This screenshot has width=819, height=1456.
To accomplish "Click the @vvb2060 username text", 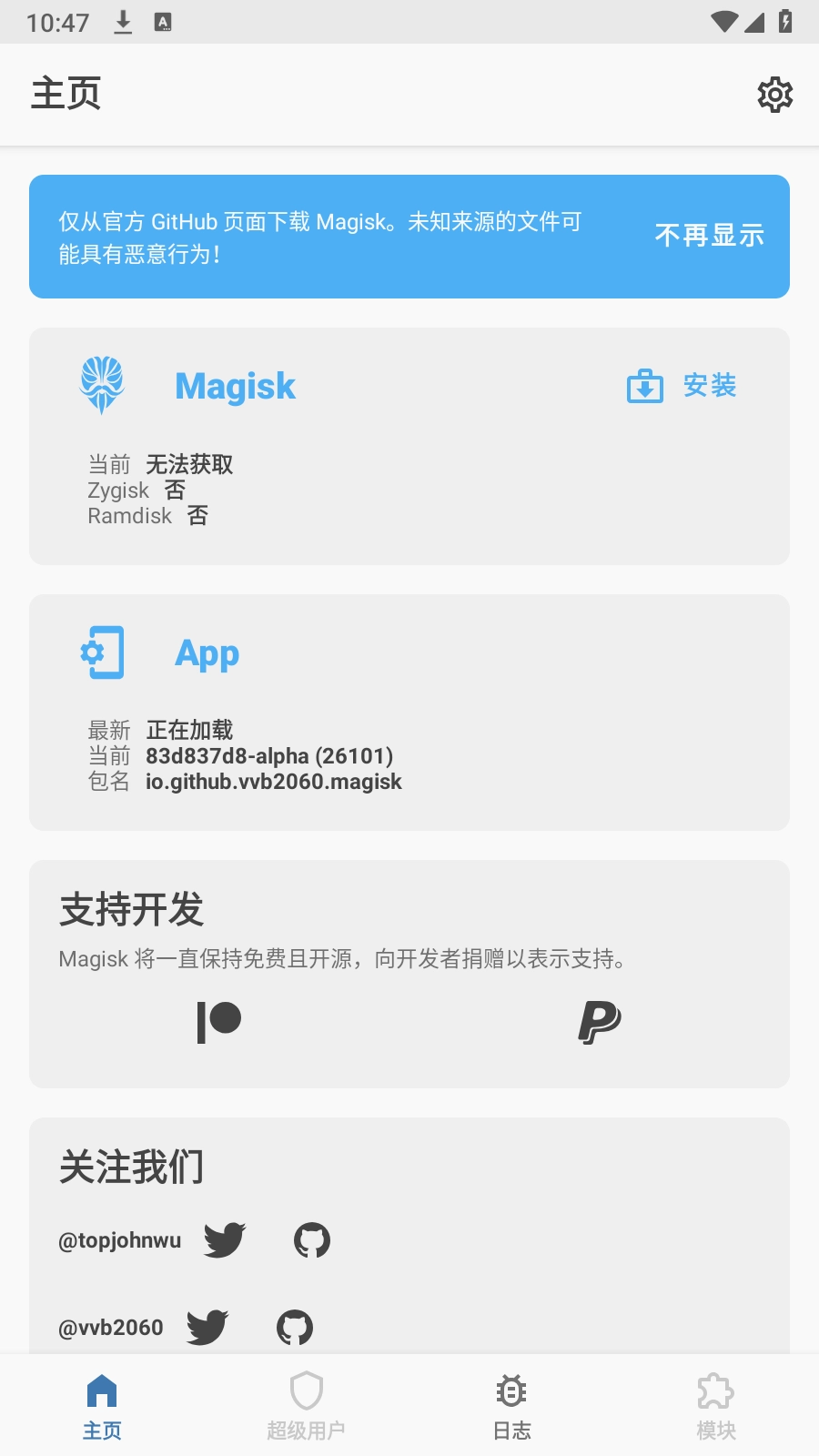I will pos(109,1327).
